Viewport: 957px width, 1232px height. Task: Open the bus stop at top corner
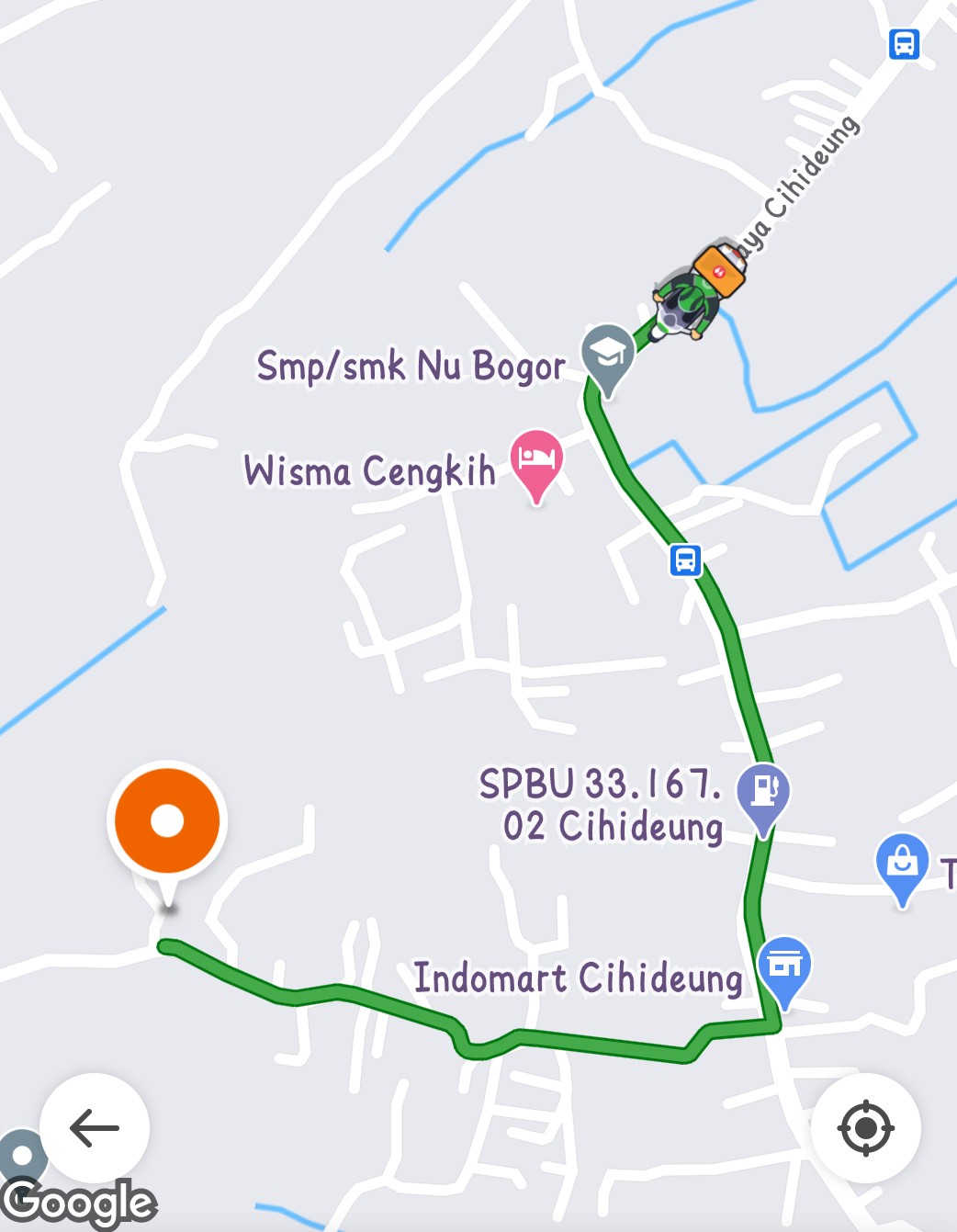point(904,43)
